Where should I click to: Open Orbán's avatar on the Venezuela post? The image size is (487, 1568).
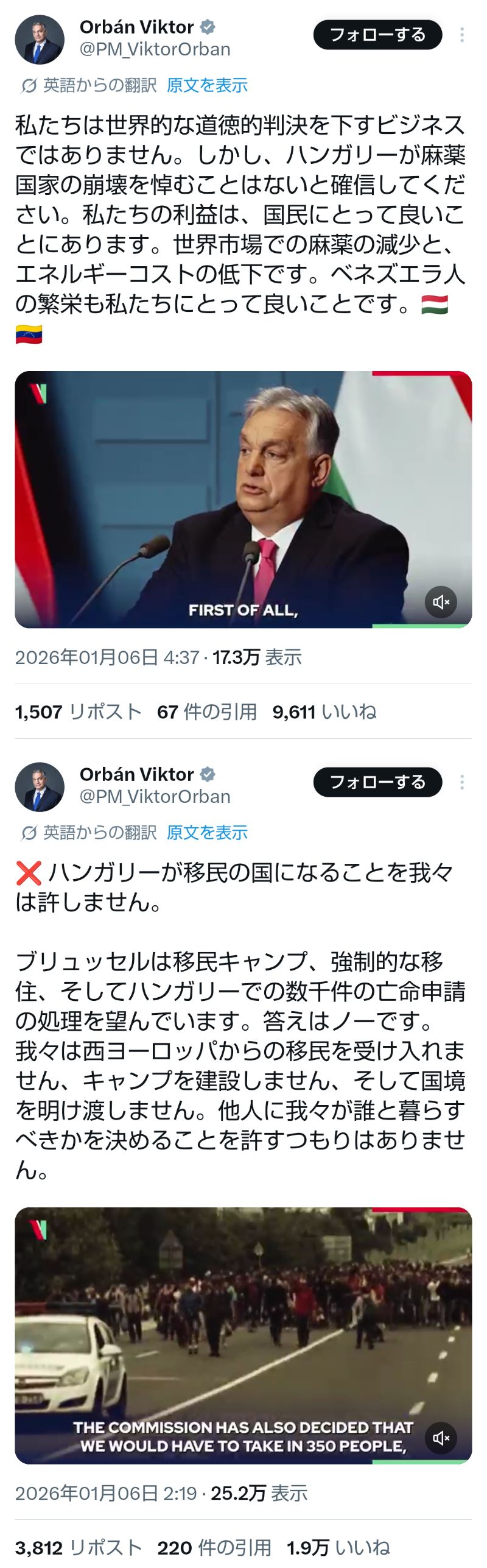pyautogui.click(x=40, y=40)
